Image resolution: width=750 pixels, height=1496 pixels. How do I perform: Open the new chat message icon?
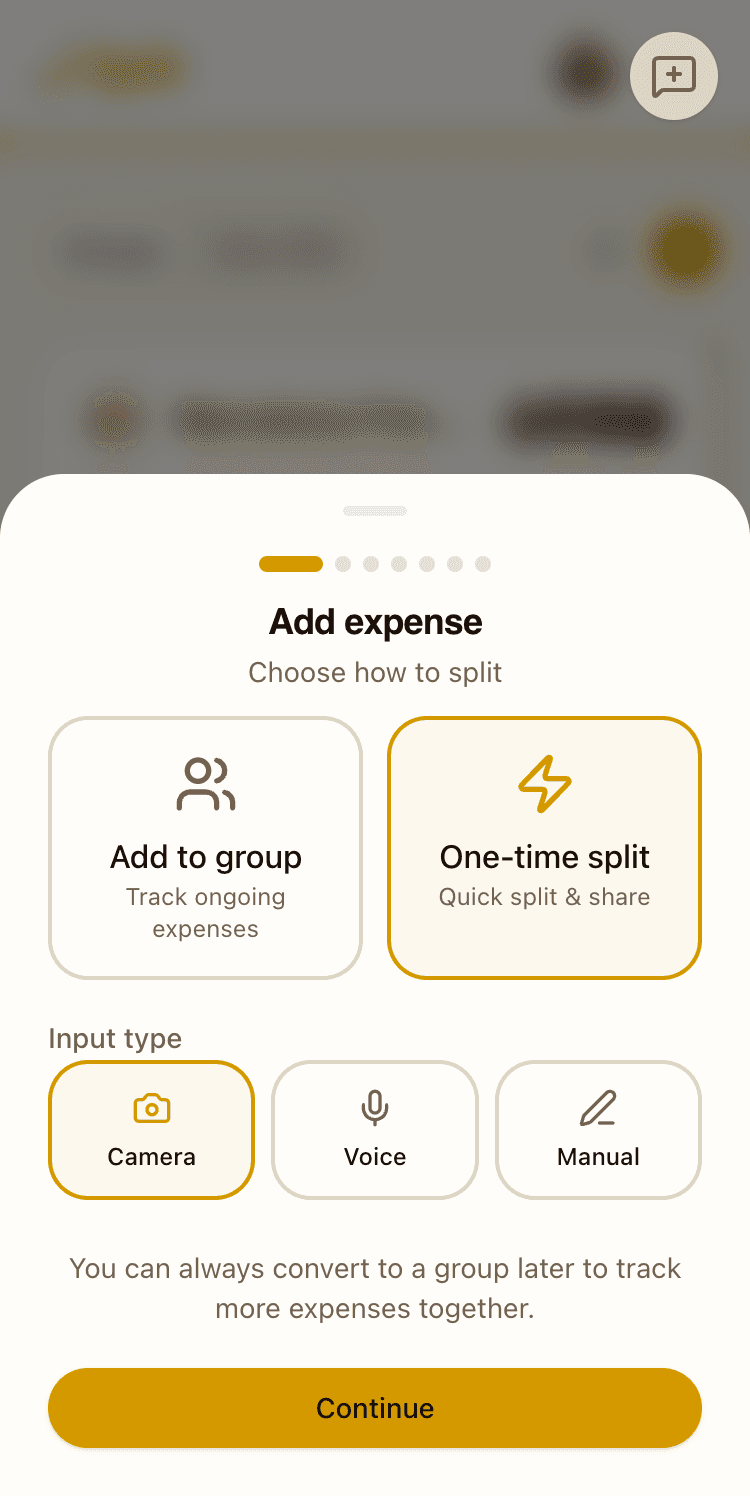673,76
